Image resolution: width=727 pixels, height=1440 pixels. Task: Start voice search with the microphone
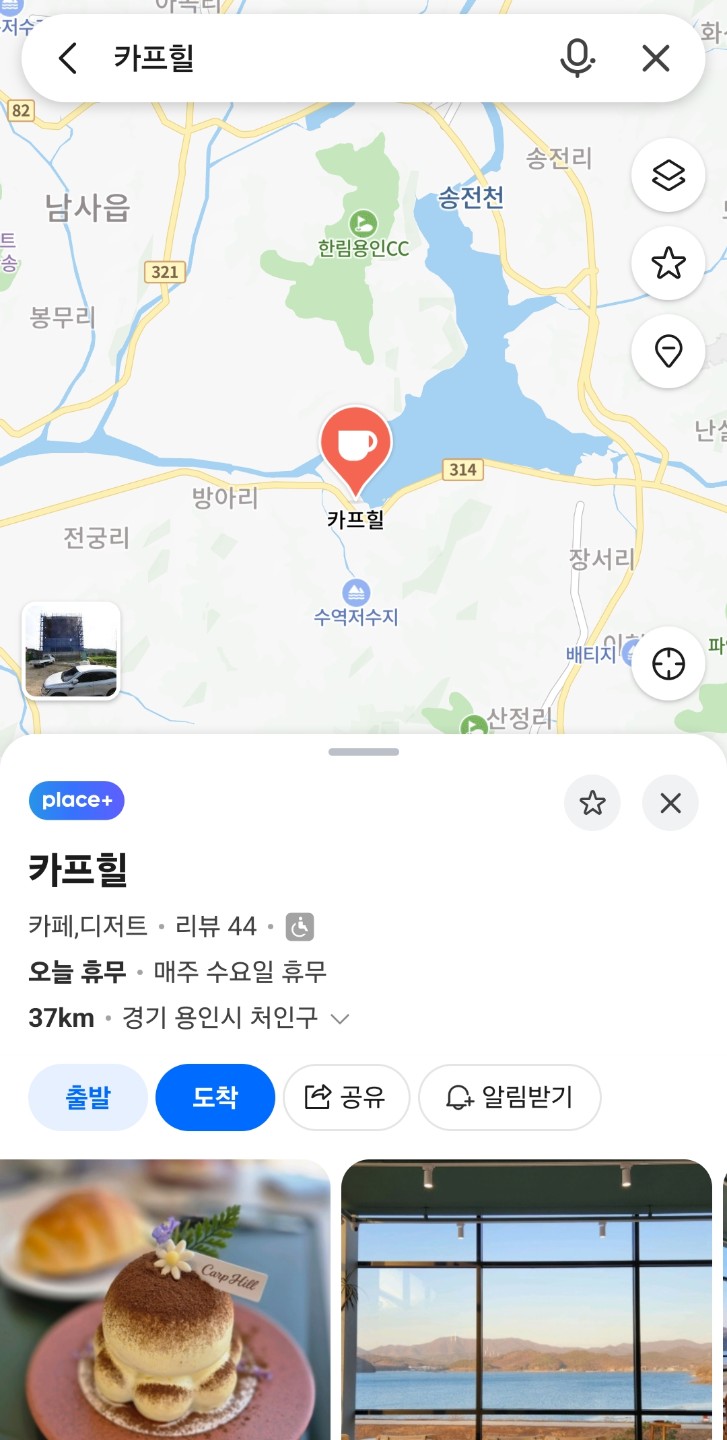click(x=576, y=59)
